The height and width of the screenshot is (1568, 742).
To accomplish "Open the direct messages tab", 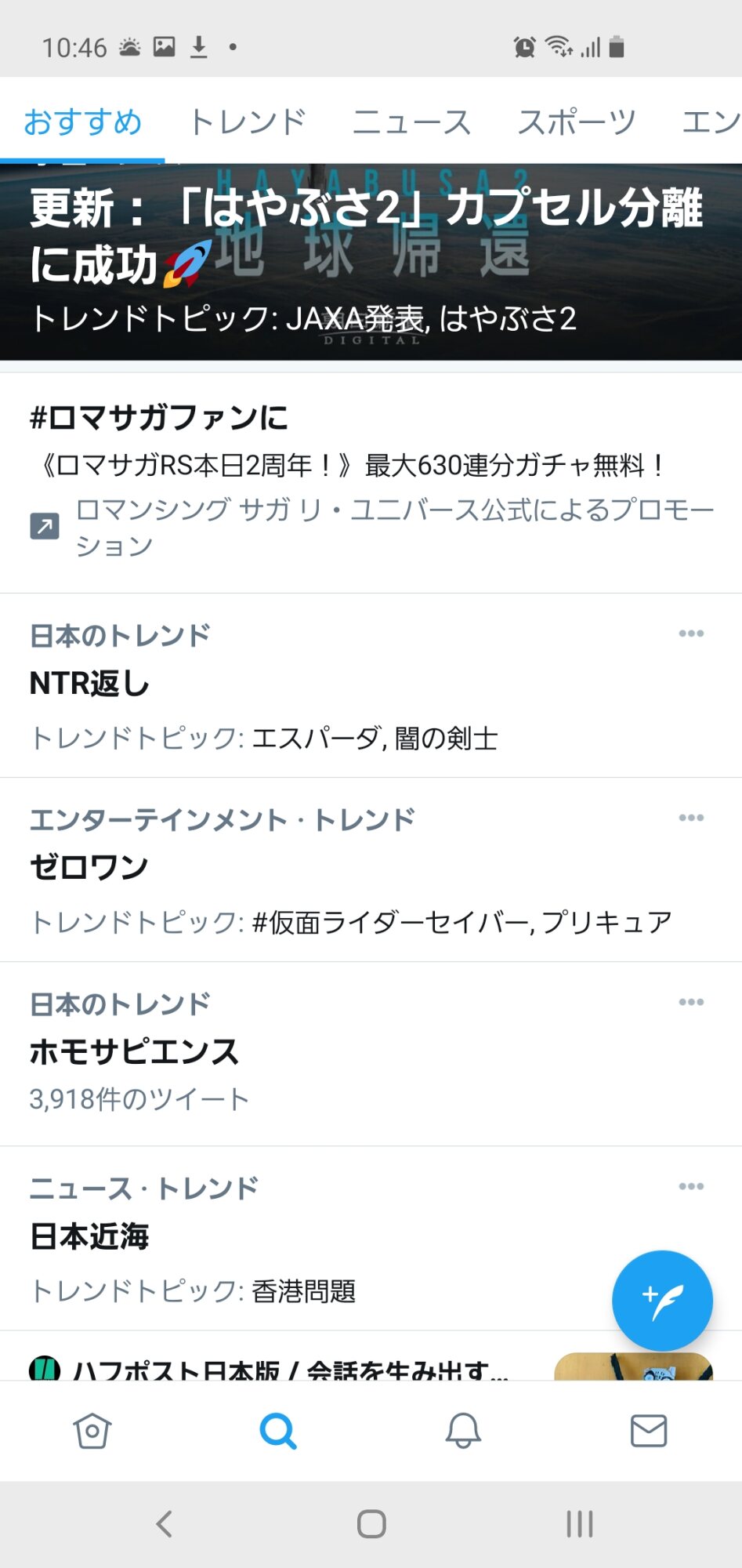I will pyautogui.click(x=649, y=1432).
